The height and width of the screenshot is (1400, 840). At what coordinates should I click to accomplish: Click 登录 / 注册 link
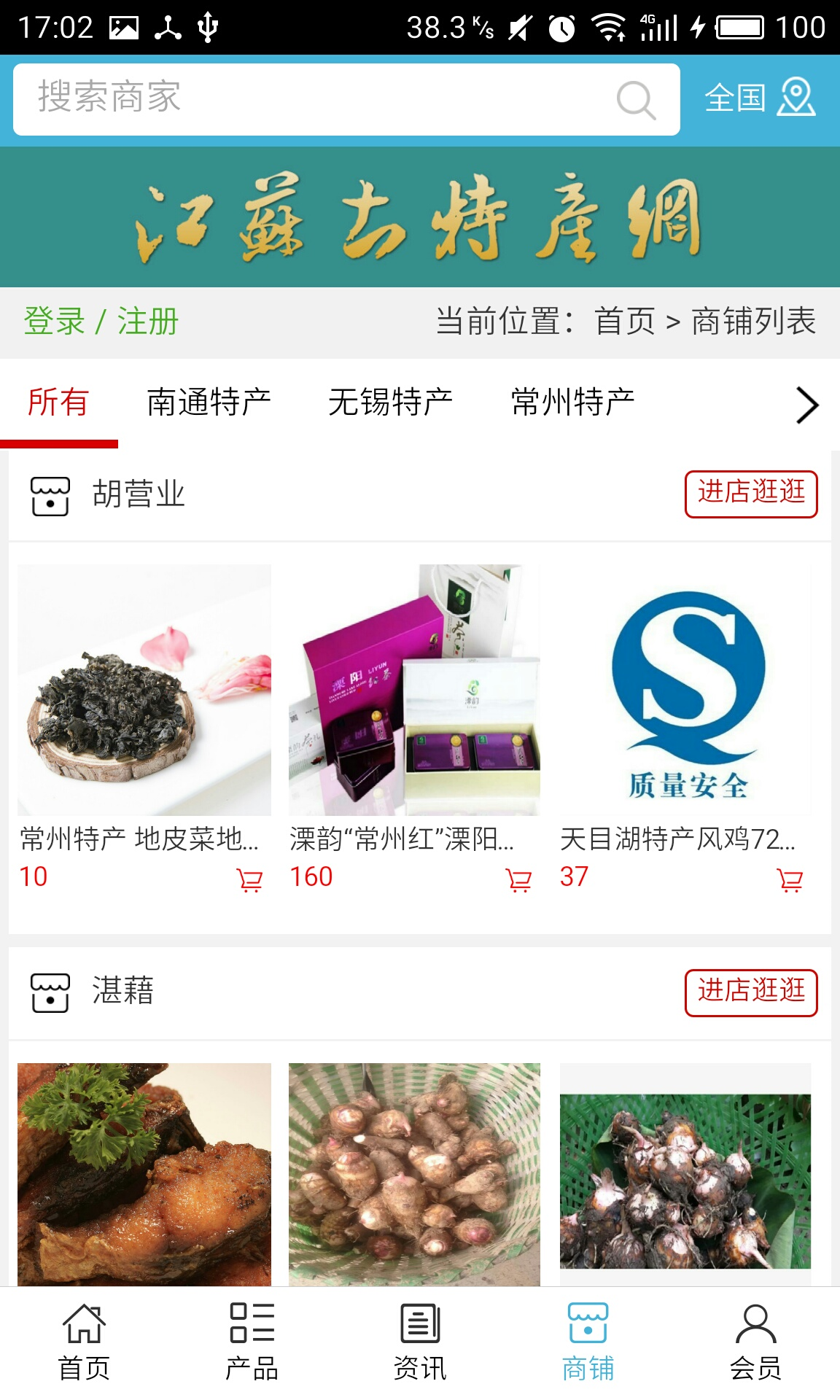[x=100, y=320]
